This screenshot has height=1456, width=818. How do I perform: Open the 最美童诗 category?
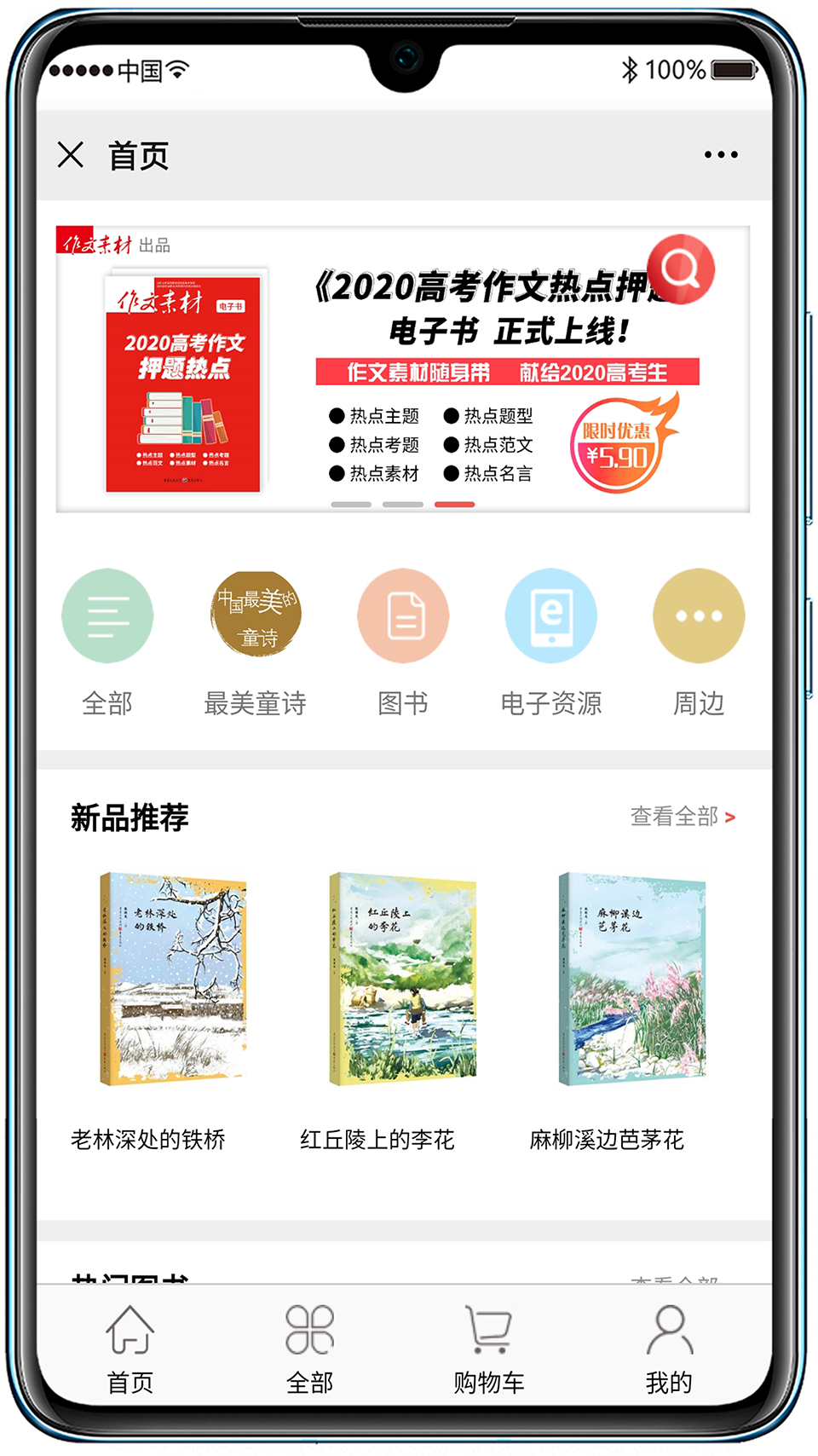[x=256, y=616]
